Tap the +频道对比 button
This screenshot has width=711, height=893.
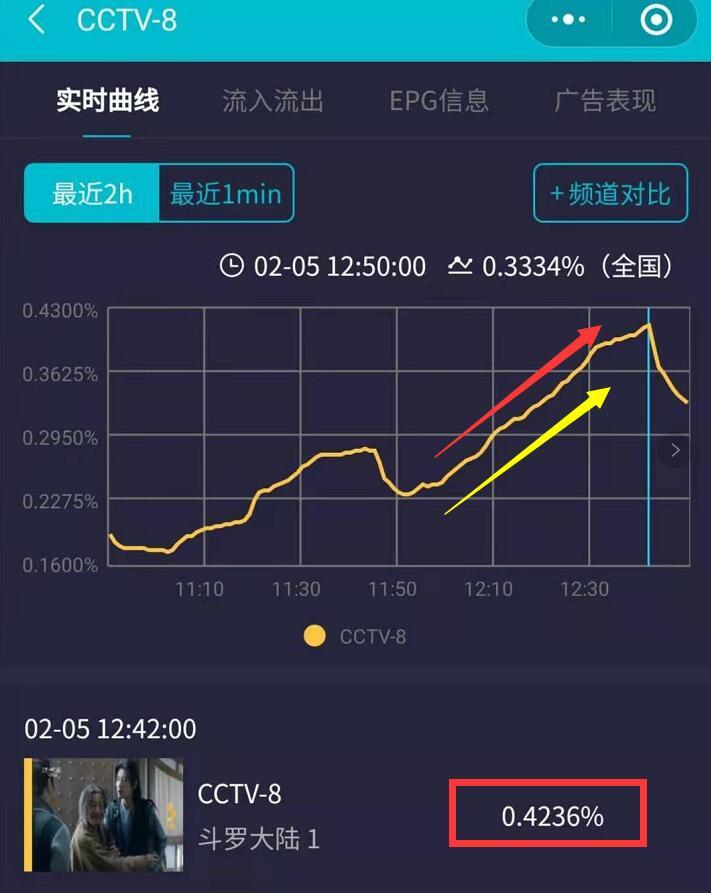point(610,193)
